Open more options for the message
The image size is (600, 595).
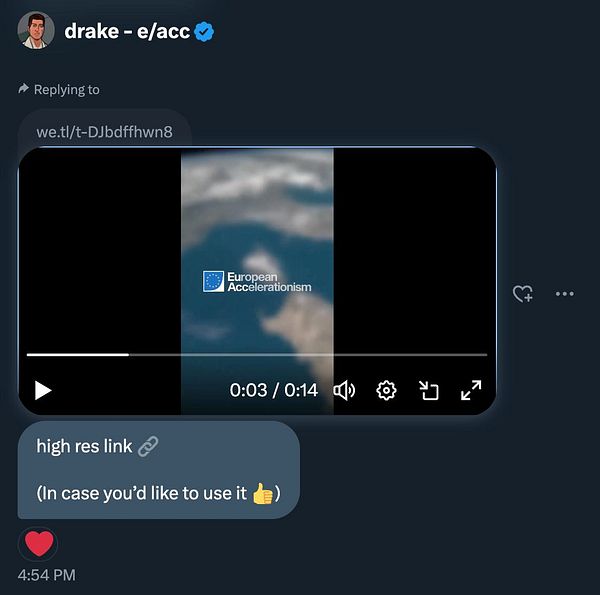[564, 294]
